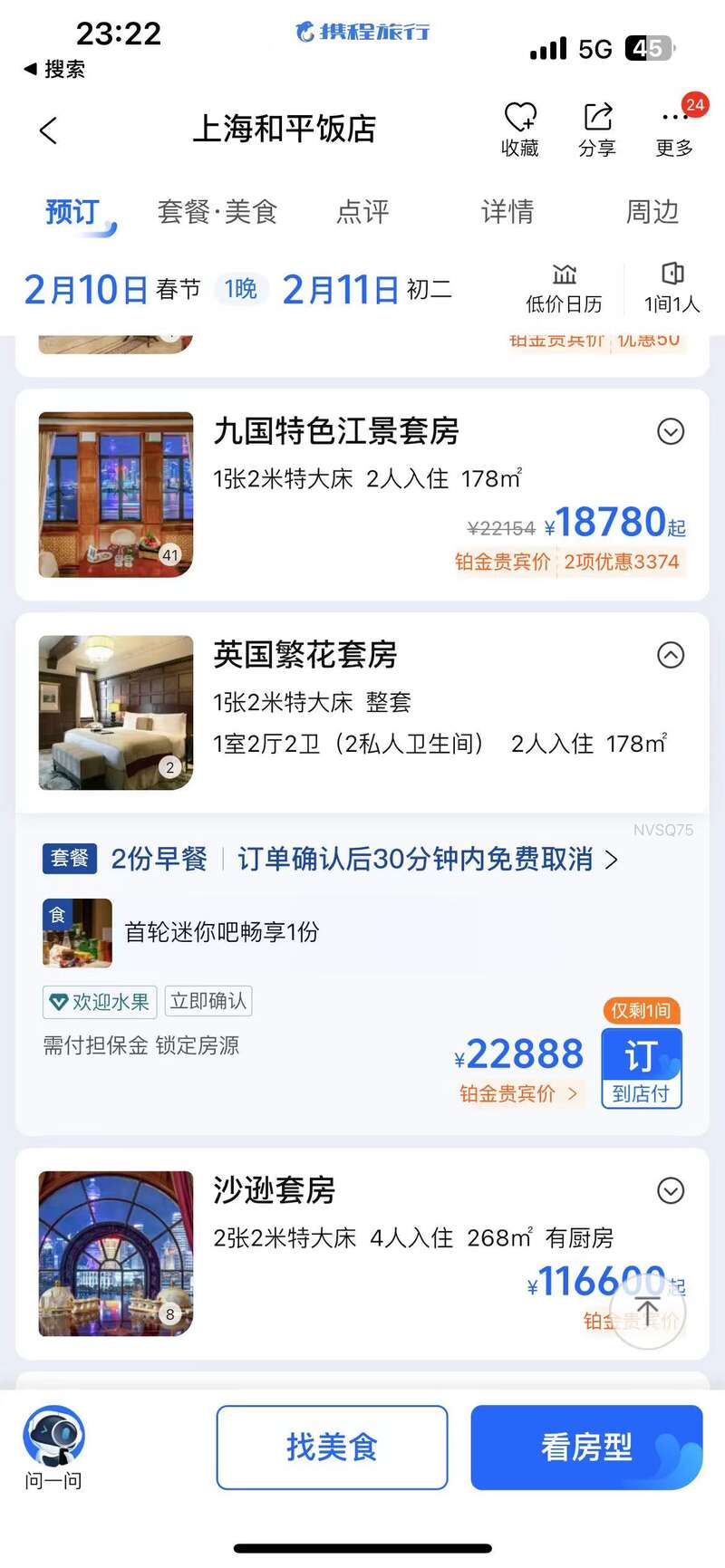Change the 2月10日 check-in date
Viewport: 725px width, 1568px height.
tap(86, 290)
